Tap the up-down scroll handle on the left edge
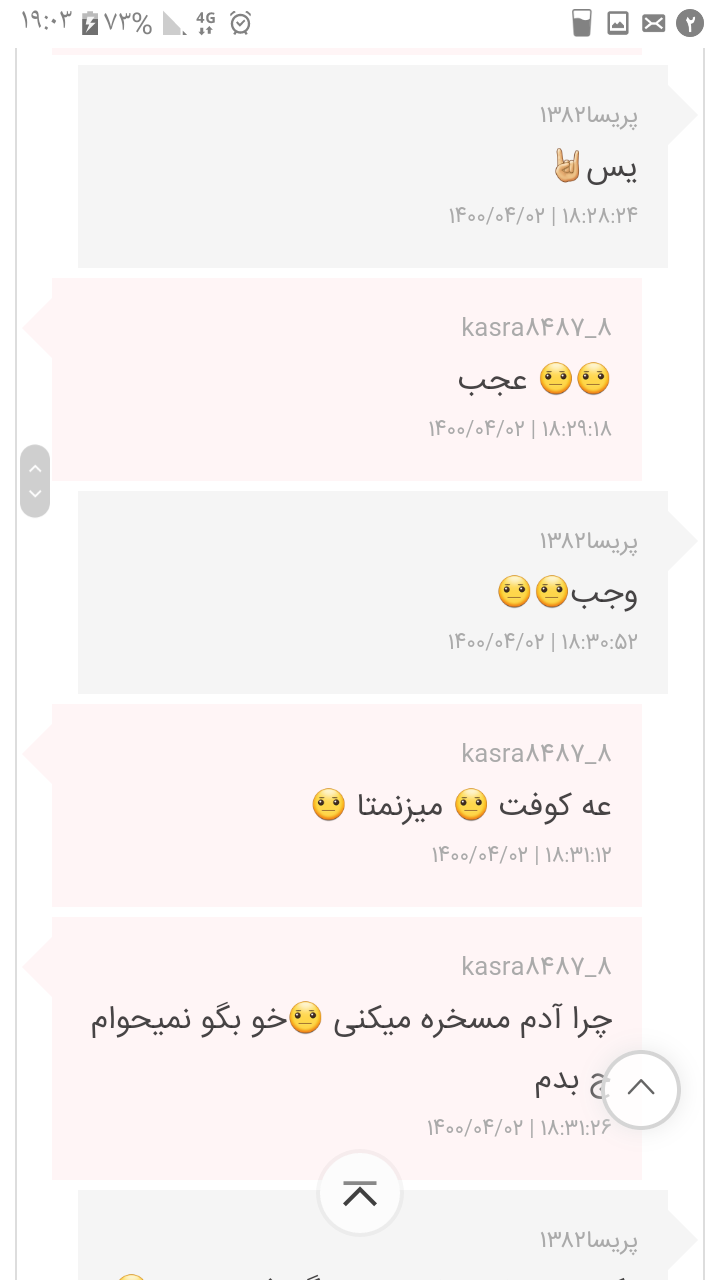The height and width of the screenshot is (1280, 720). [x=35, y=481]
